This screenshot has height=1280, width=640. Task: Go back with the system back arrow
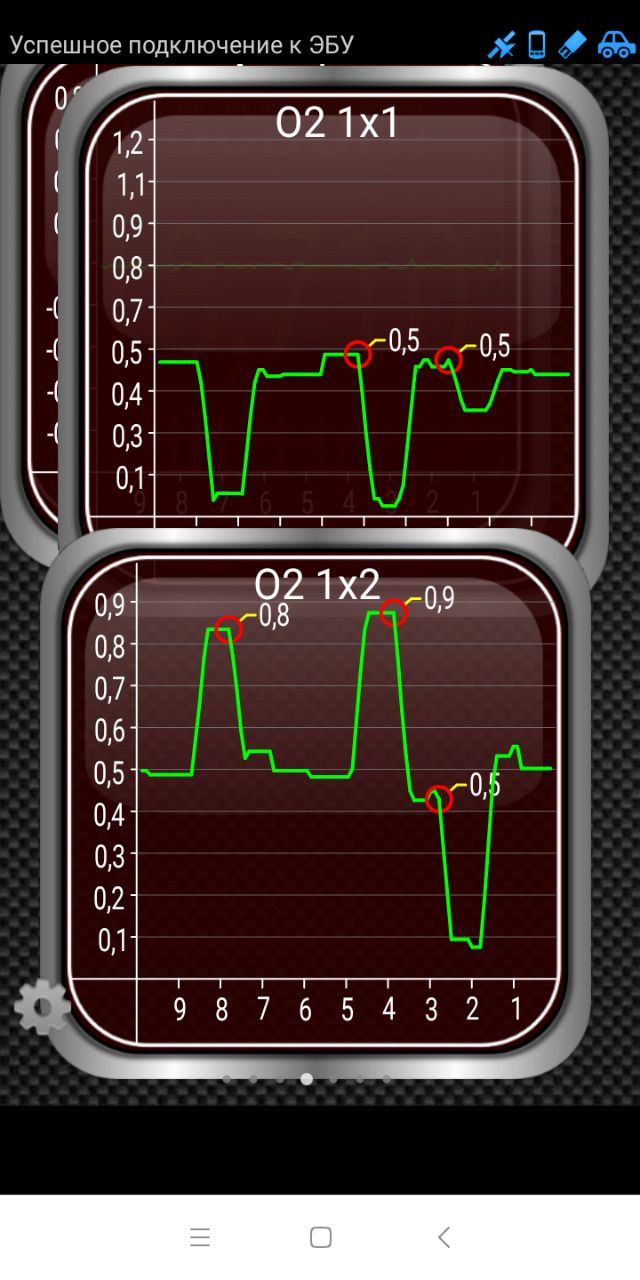pos(444,1237)
